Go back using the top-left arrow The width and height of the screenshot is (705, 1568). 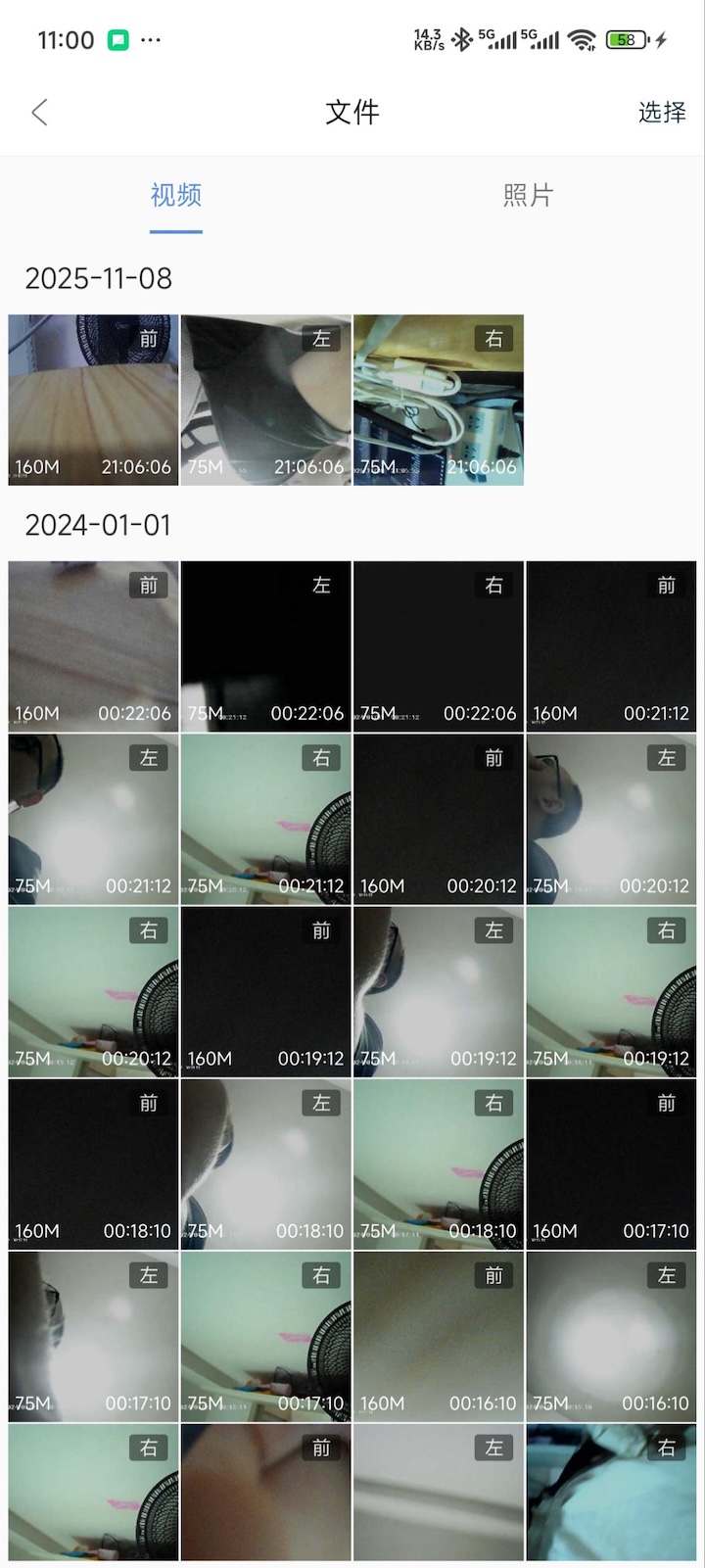pos(40,113)
